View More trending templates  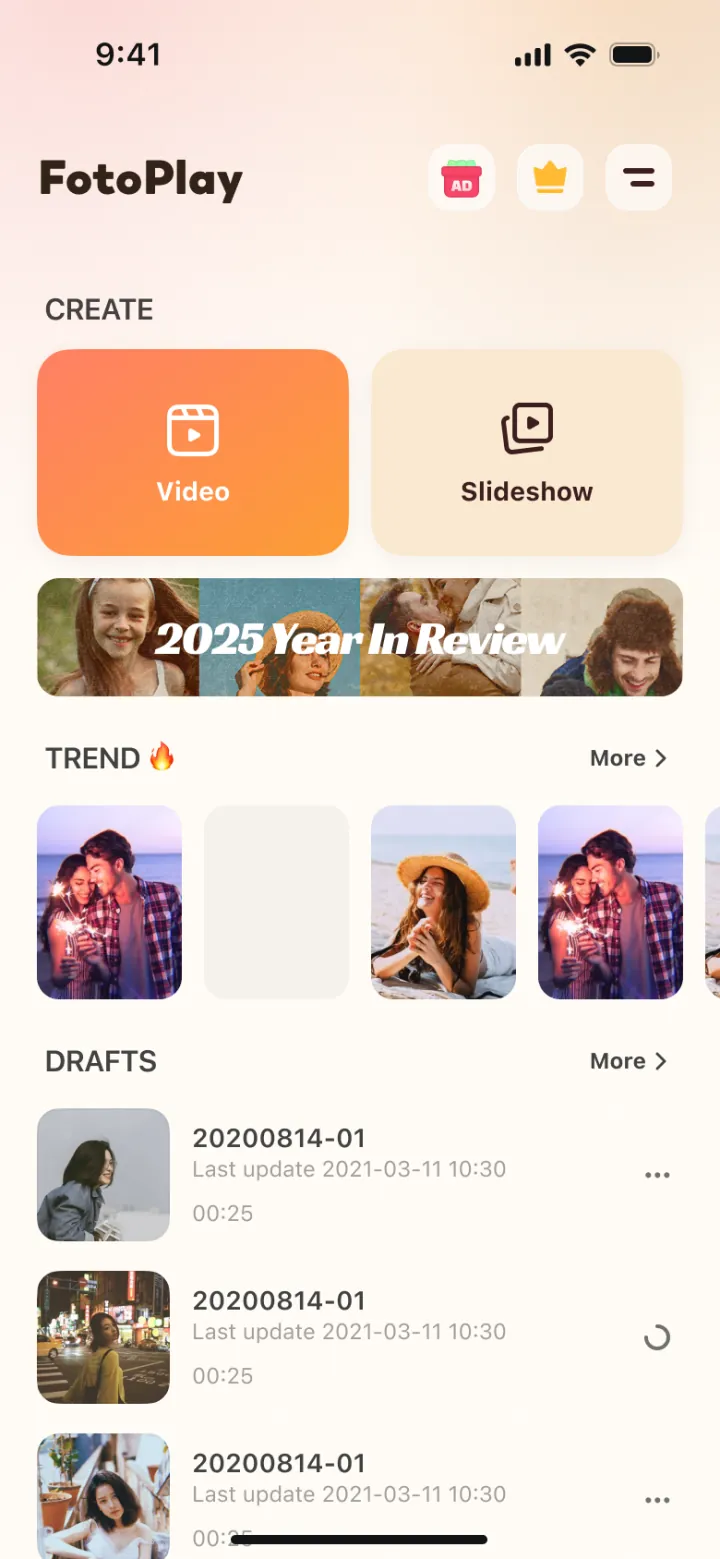(x=628, y=758)
